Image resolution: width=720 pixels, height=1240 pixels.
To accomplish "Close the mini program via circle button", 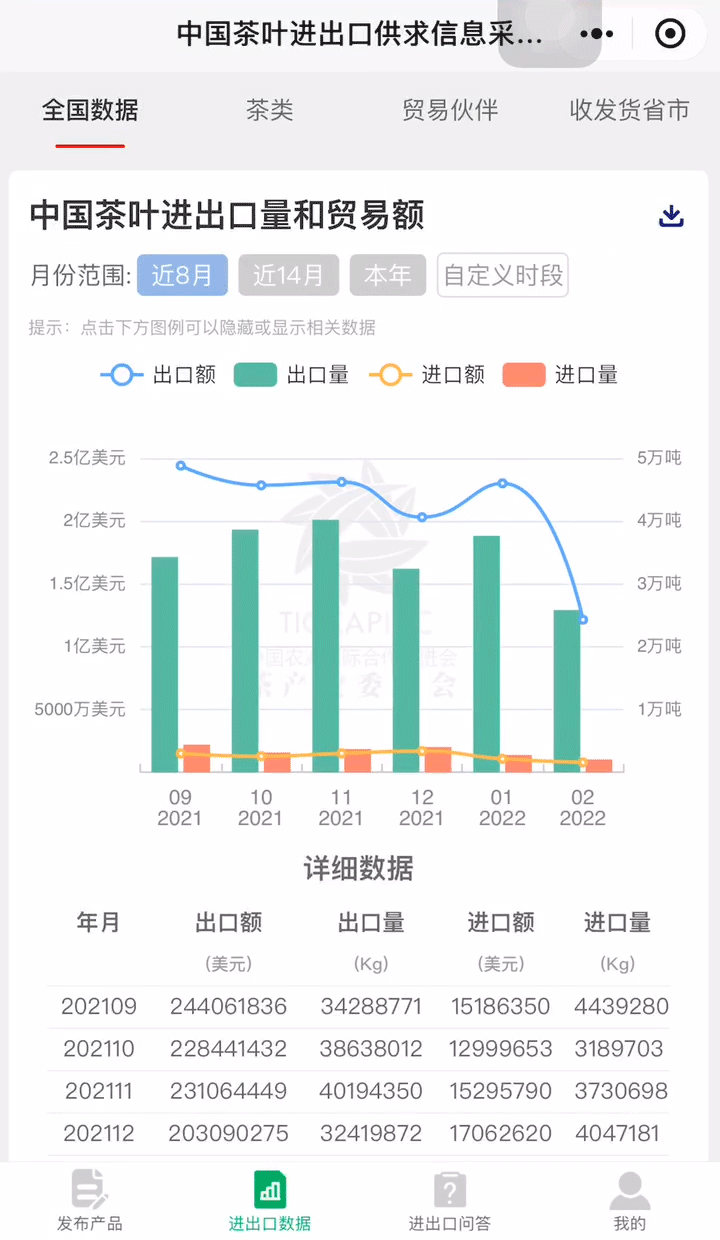I will pyautogui.click(x=669, y=34).
